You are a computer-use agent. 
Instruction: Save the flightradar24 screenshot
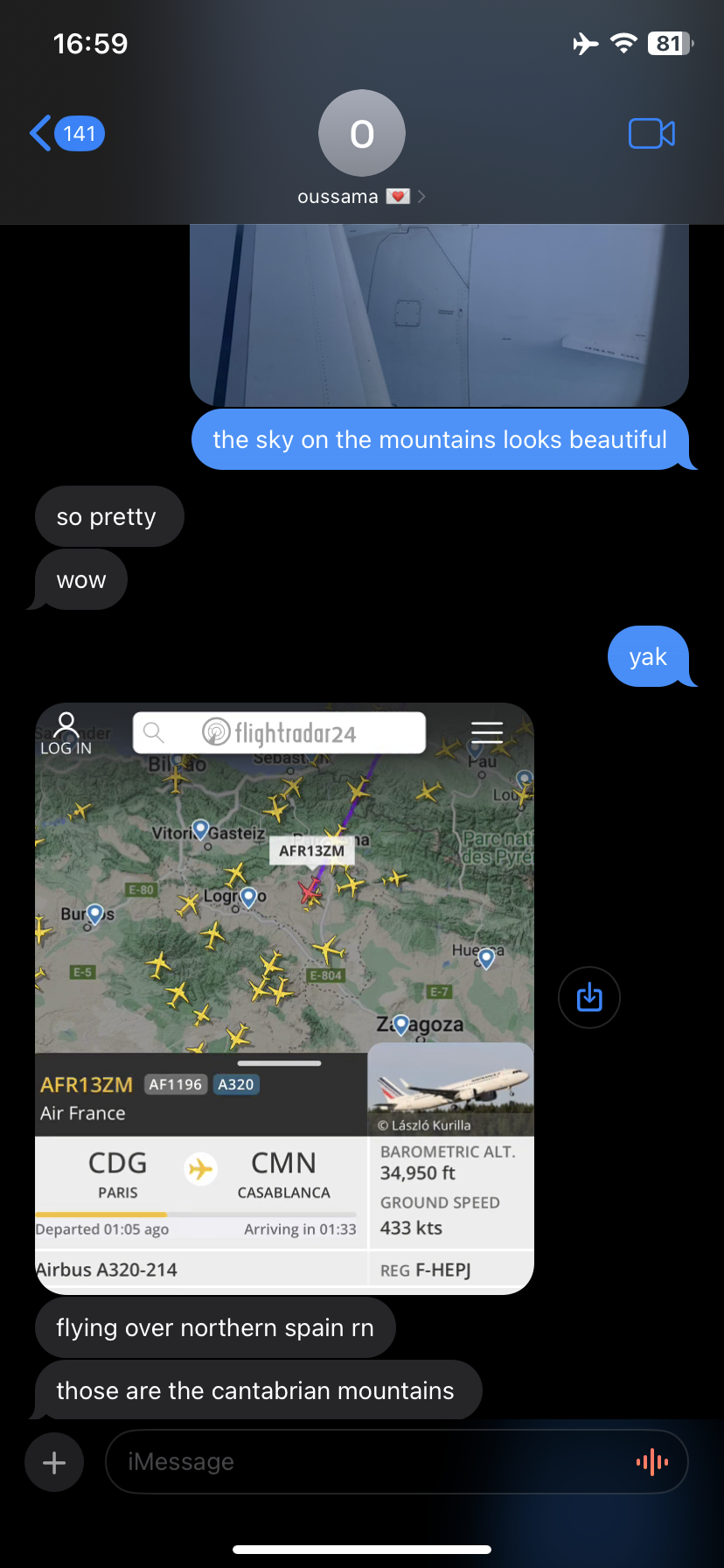tap(589, 997)
